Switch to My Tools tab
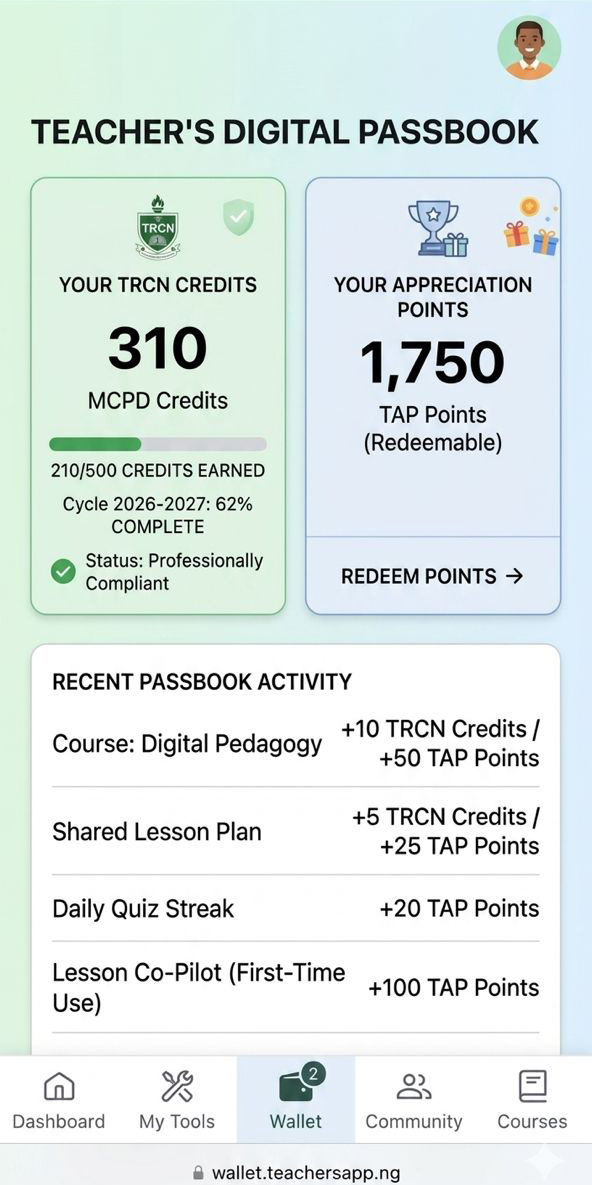This screenshot has width=592, height=1185. click(x=177, y=1100)
